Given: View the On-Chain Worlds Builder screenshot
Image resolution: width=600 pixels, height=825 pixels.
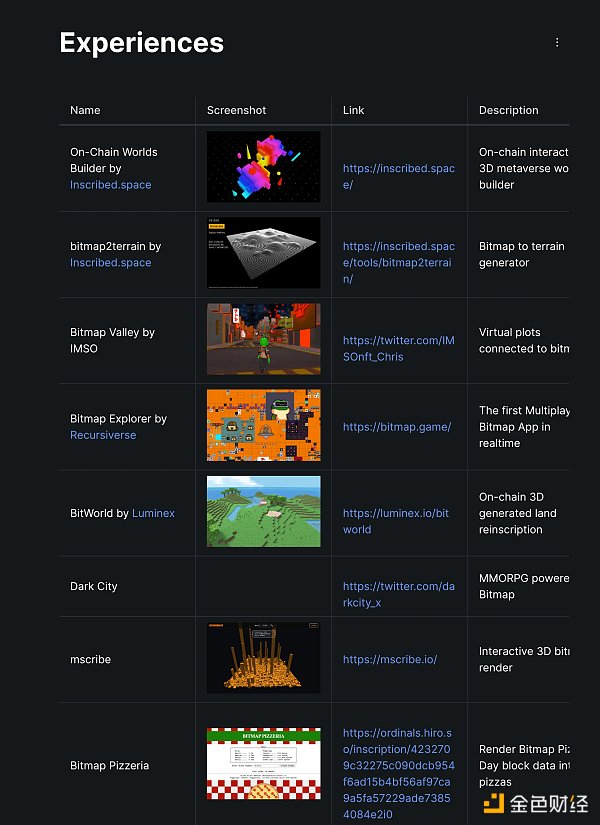Looking at the screenshot, I should pyautogui.click(x=264, y=167).
